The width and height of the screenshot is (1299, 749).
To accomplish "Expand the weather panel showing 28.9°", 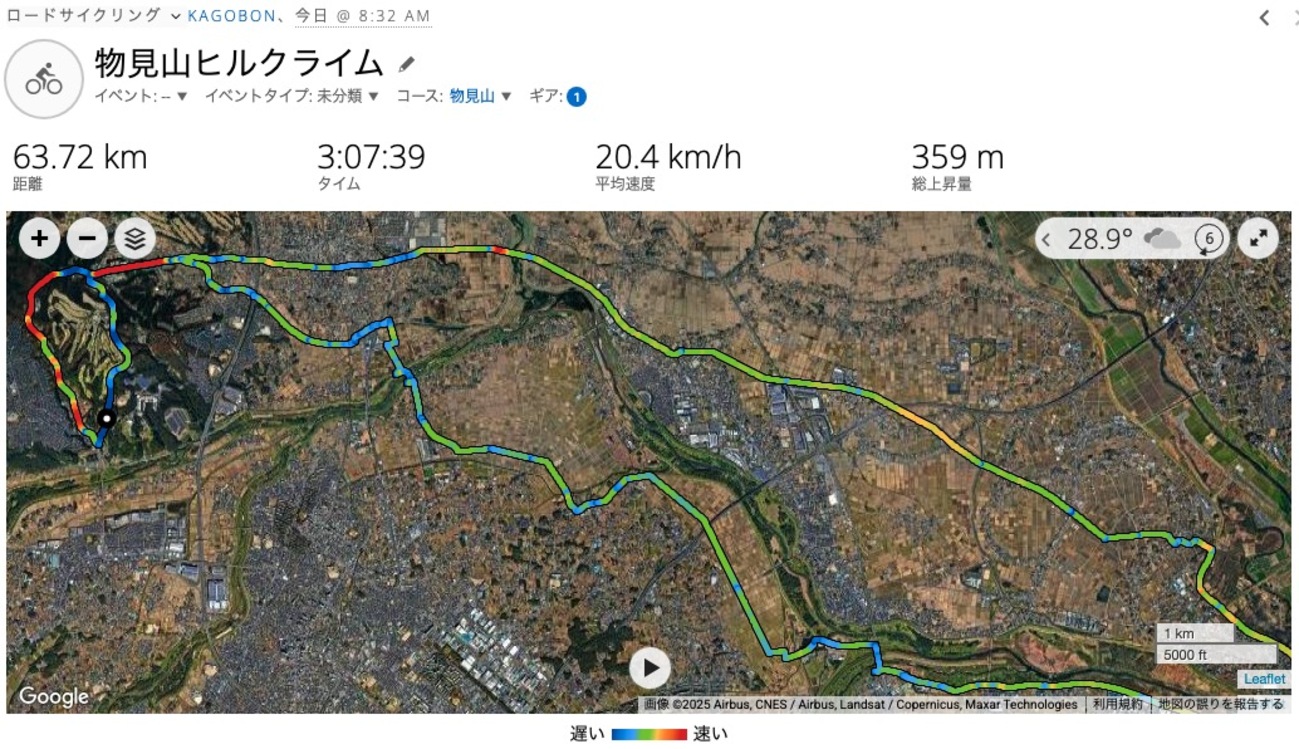I will pos(1046,239).
